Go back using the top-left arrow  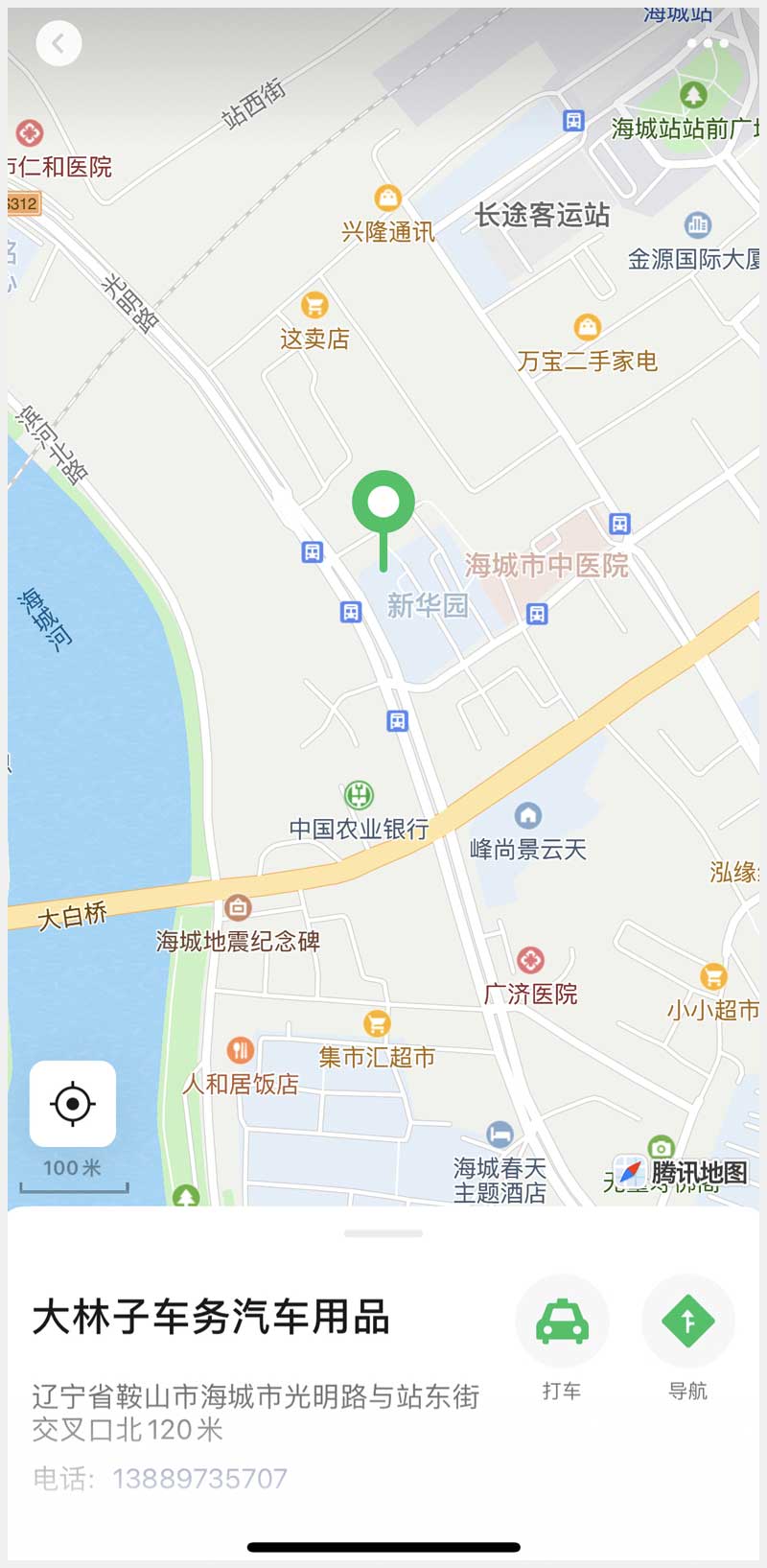pos(58,44)
